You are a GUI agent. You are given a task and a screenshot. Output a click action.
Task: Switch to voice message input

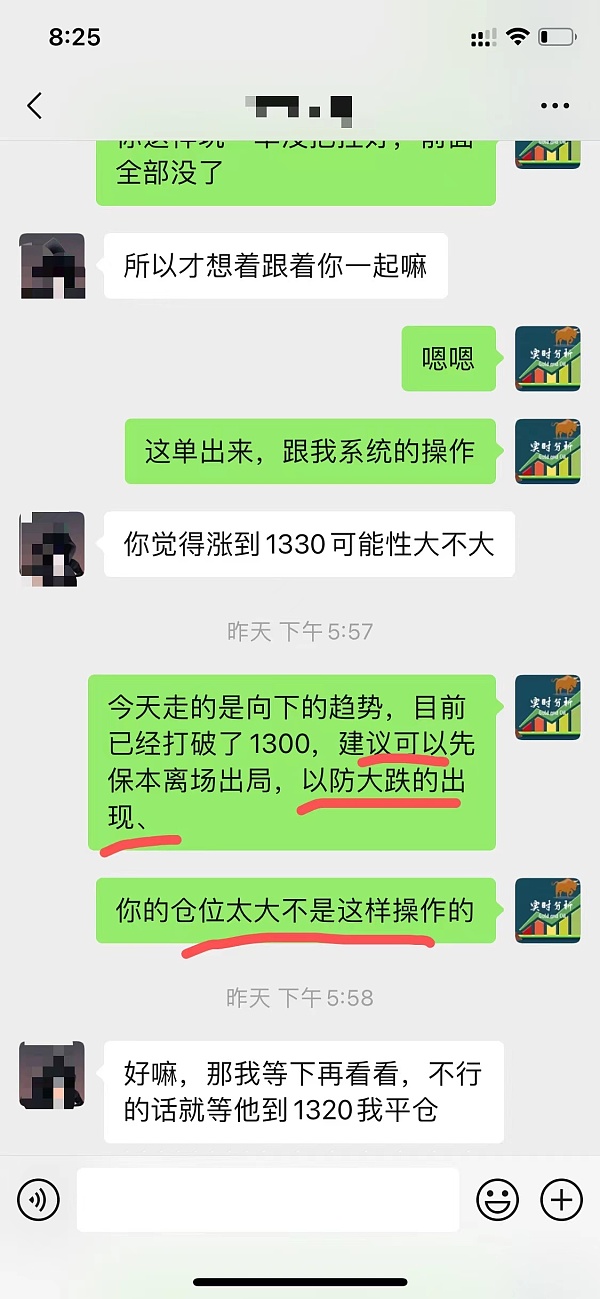coord(39,1198)
